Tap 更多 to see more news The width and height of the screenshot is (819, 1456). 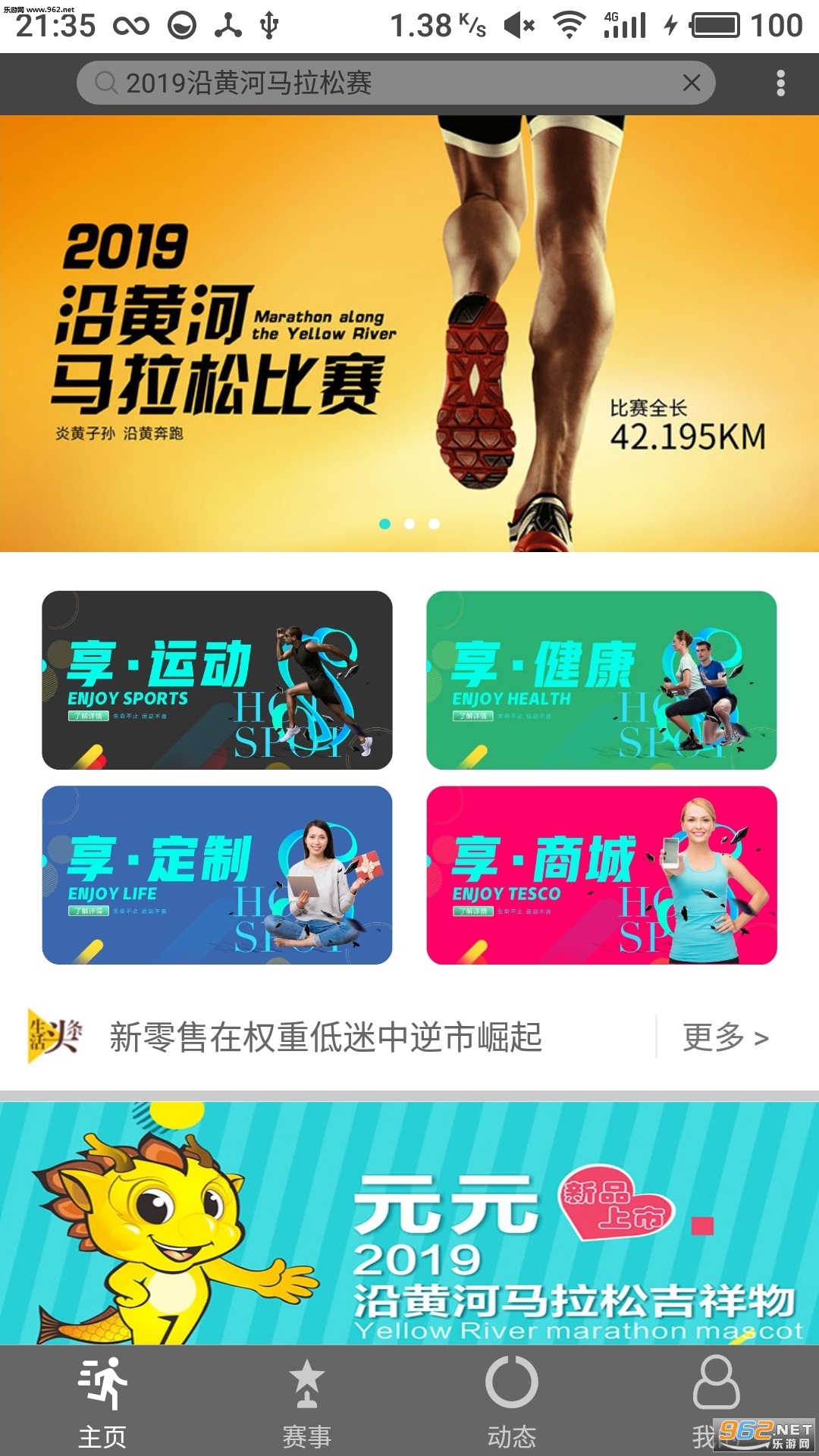click(x=725, y=1037)
